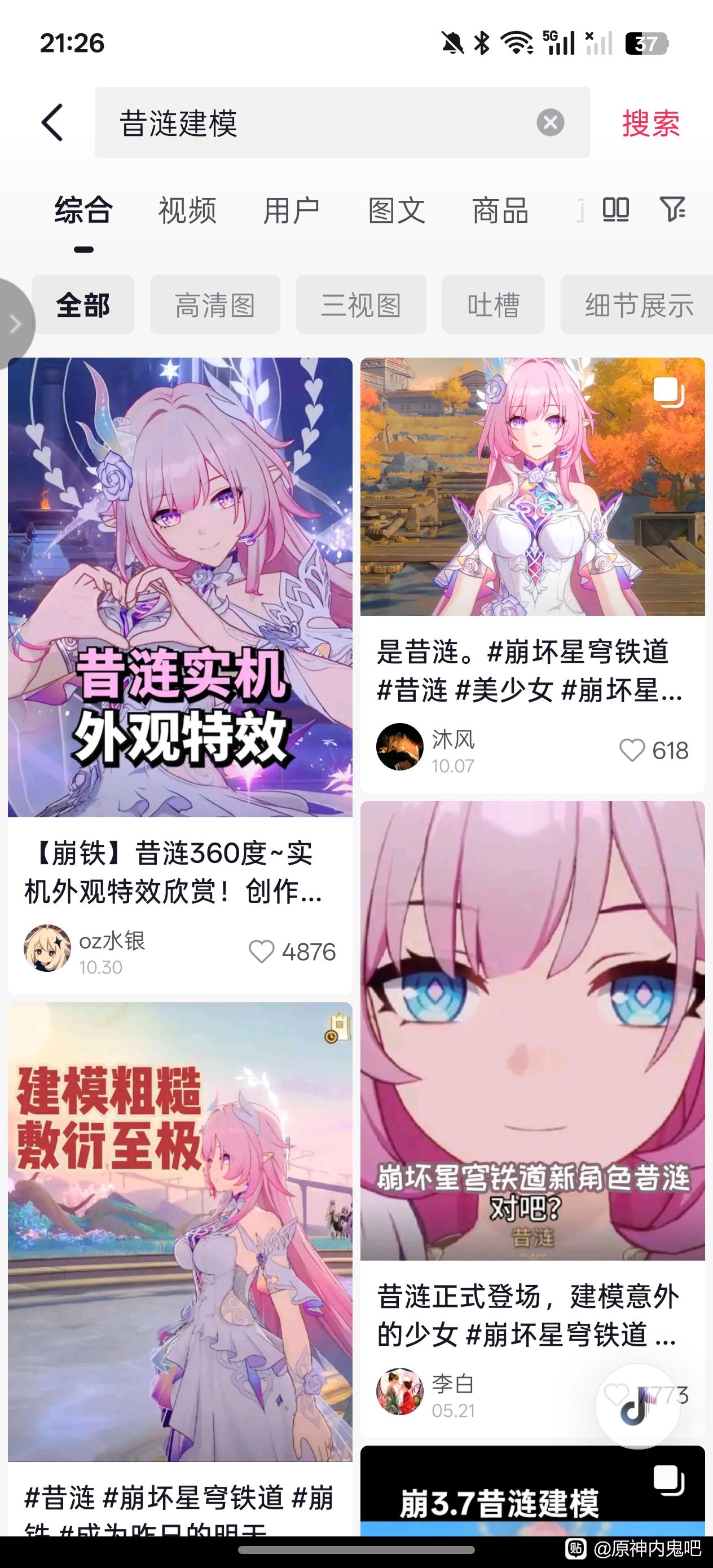
Task: Switch to the 用户 tab
Action: (291, 210)
